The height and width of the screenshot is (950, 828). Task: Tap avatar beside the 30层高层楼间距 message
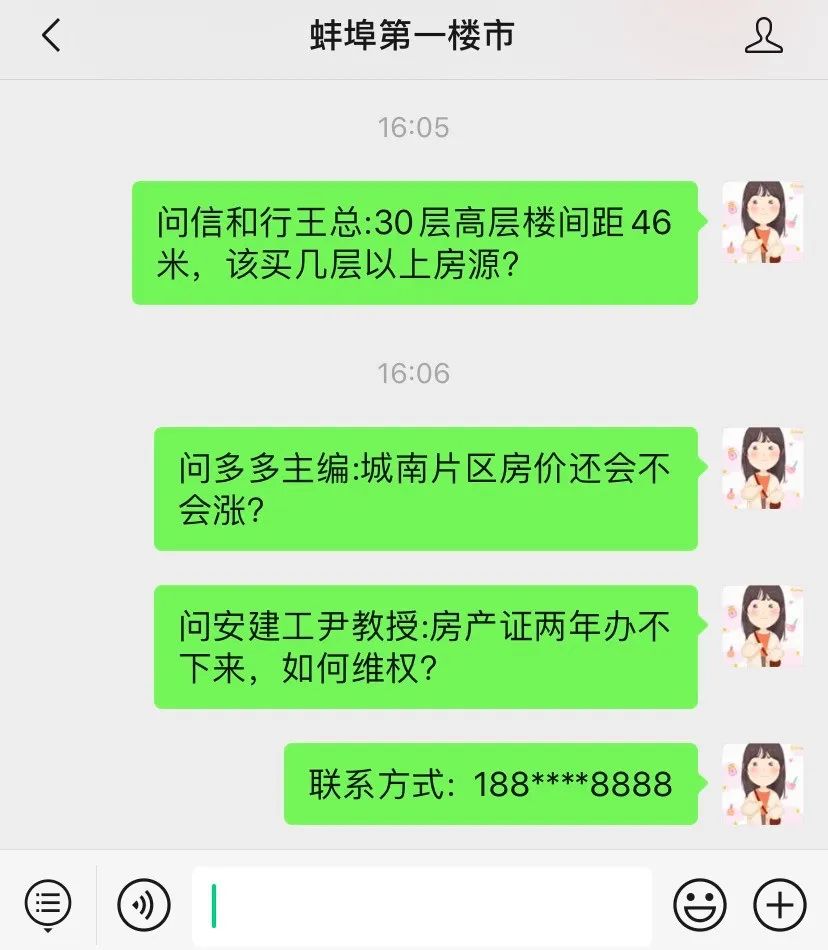coord(763,222)
